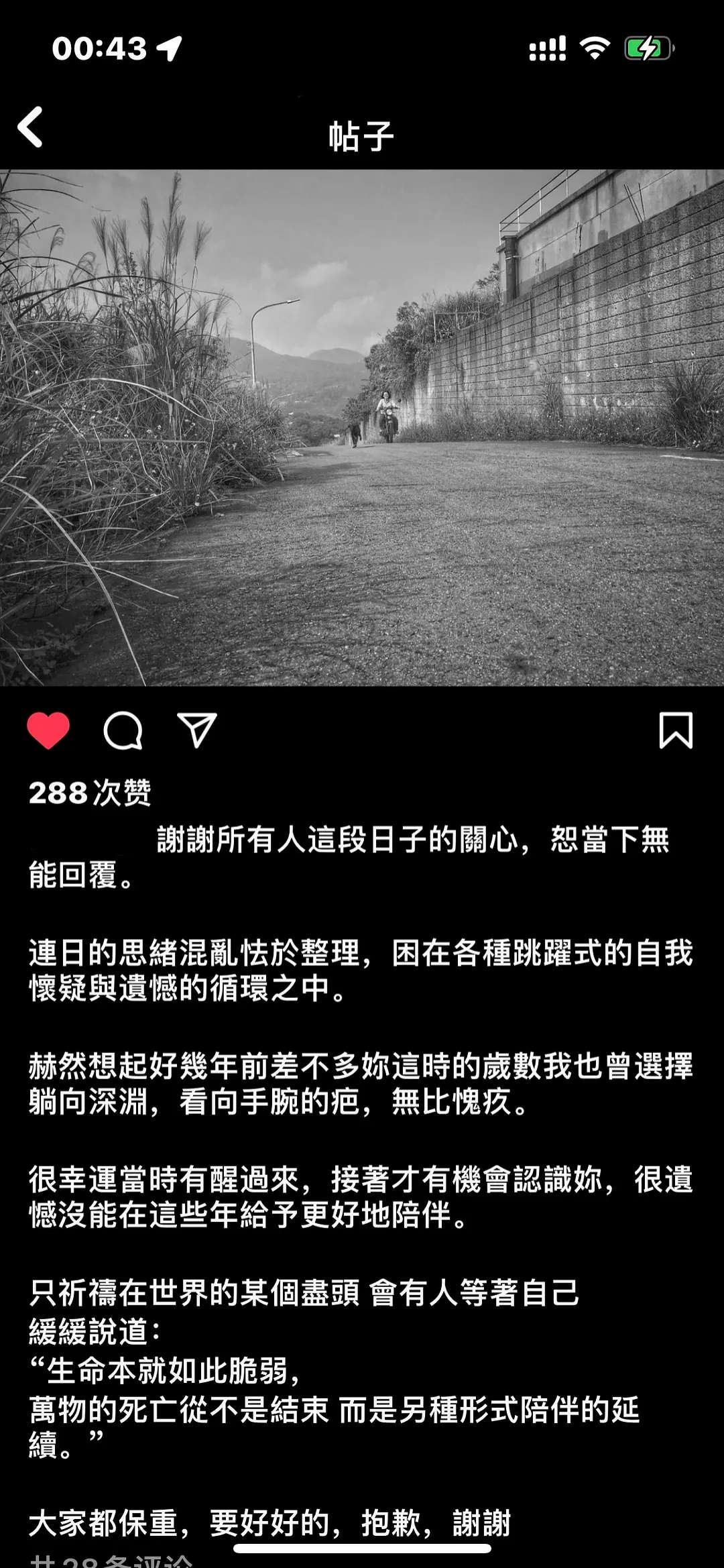
Task: Open the black-and-white road photo
Action: click(x=362, y=428)
